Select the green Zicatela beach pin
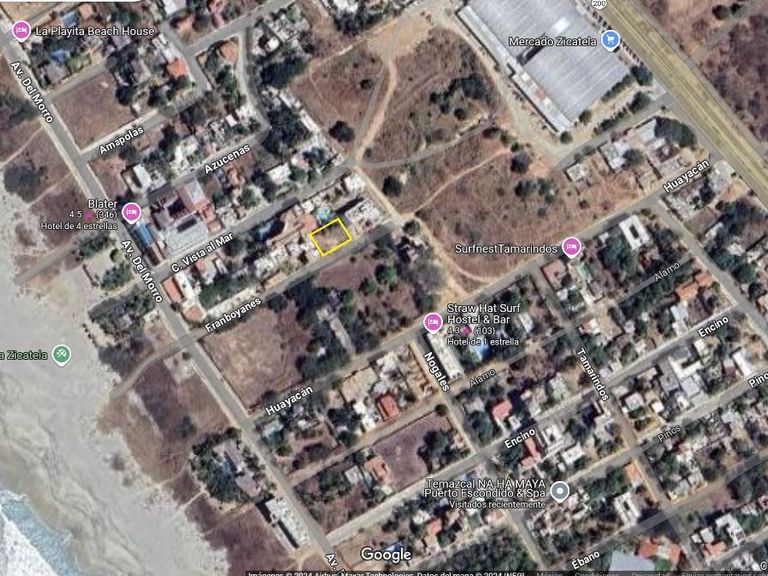The width and height of the screenshot is (768, 576). [61, 356]
